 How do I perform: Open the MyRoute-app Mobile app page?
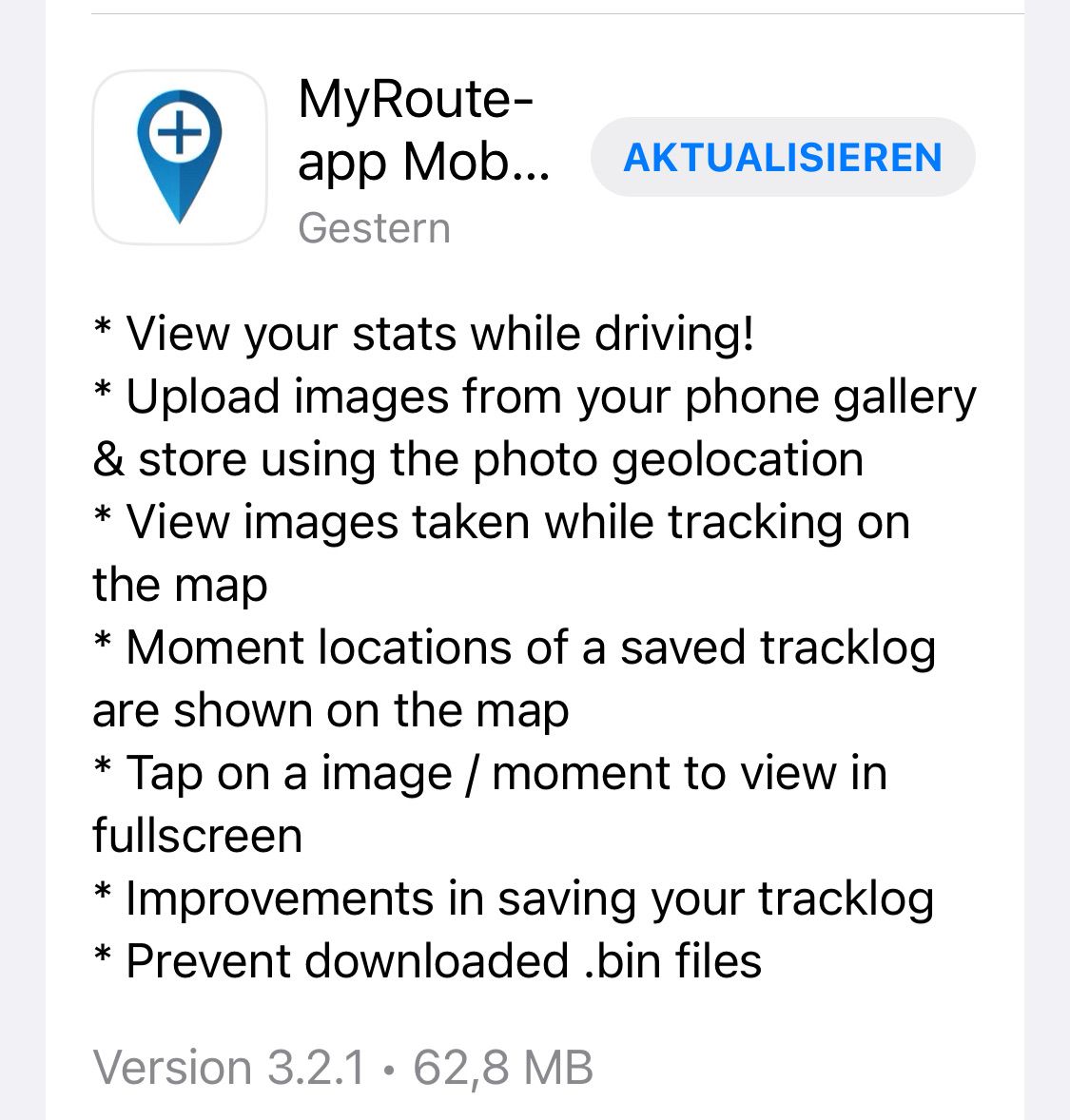[x=180, y=158]
